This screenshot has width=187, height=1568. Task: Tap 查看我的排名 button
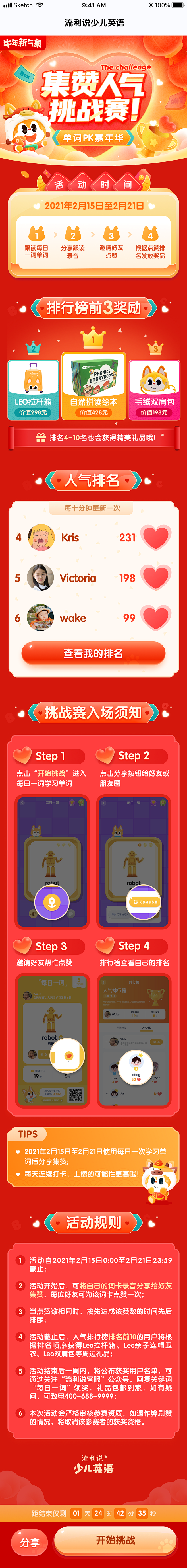coord(93,653)
